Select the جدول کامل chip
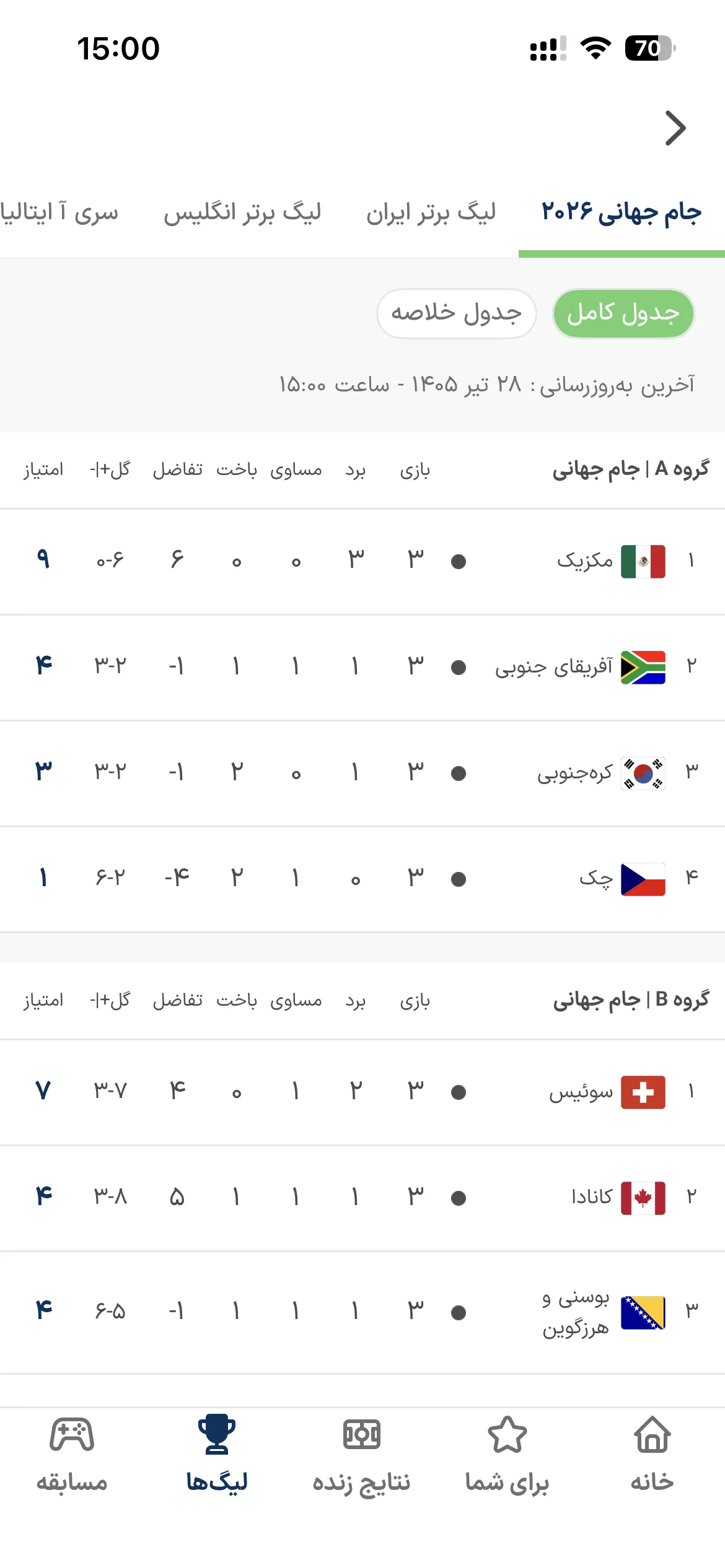The width and height of the screenshot is (725, 1568). 623,313
